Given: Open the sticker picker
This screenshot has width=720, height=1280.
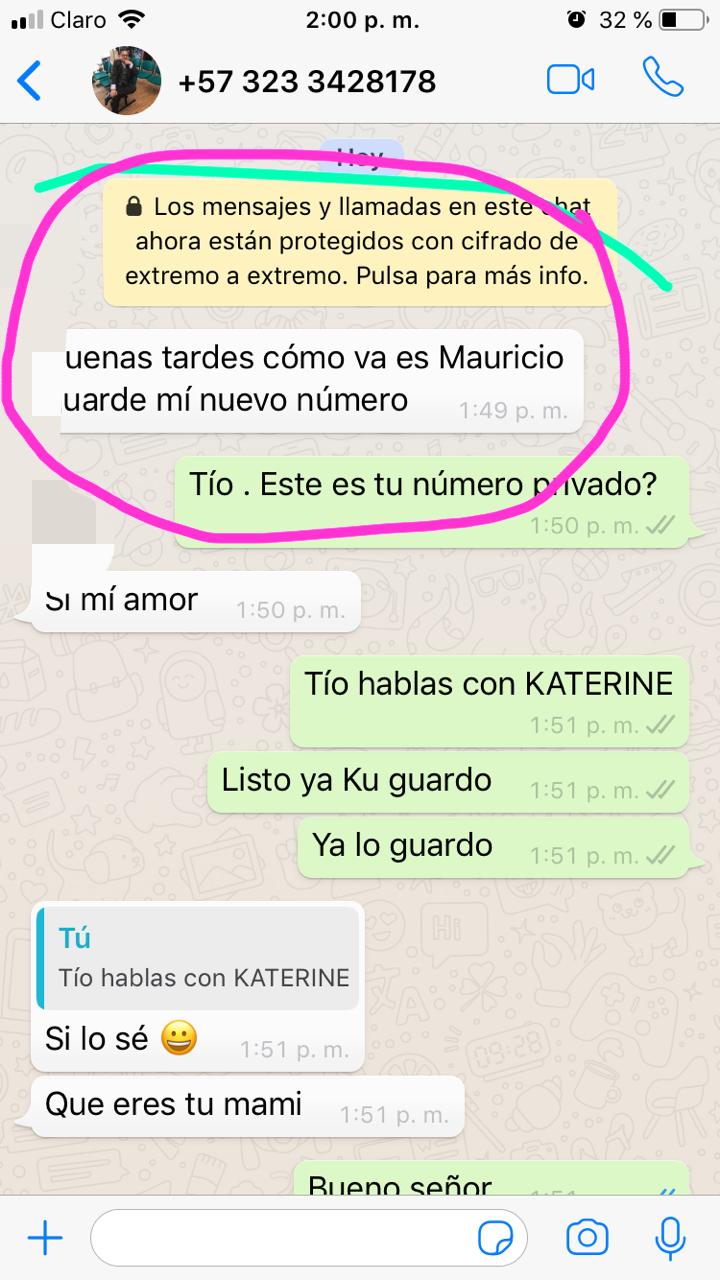Looking at the screenshot, I should tap(496, 1239).
